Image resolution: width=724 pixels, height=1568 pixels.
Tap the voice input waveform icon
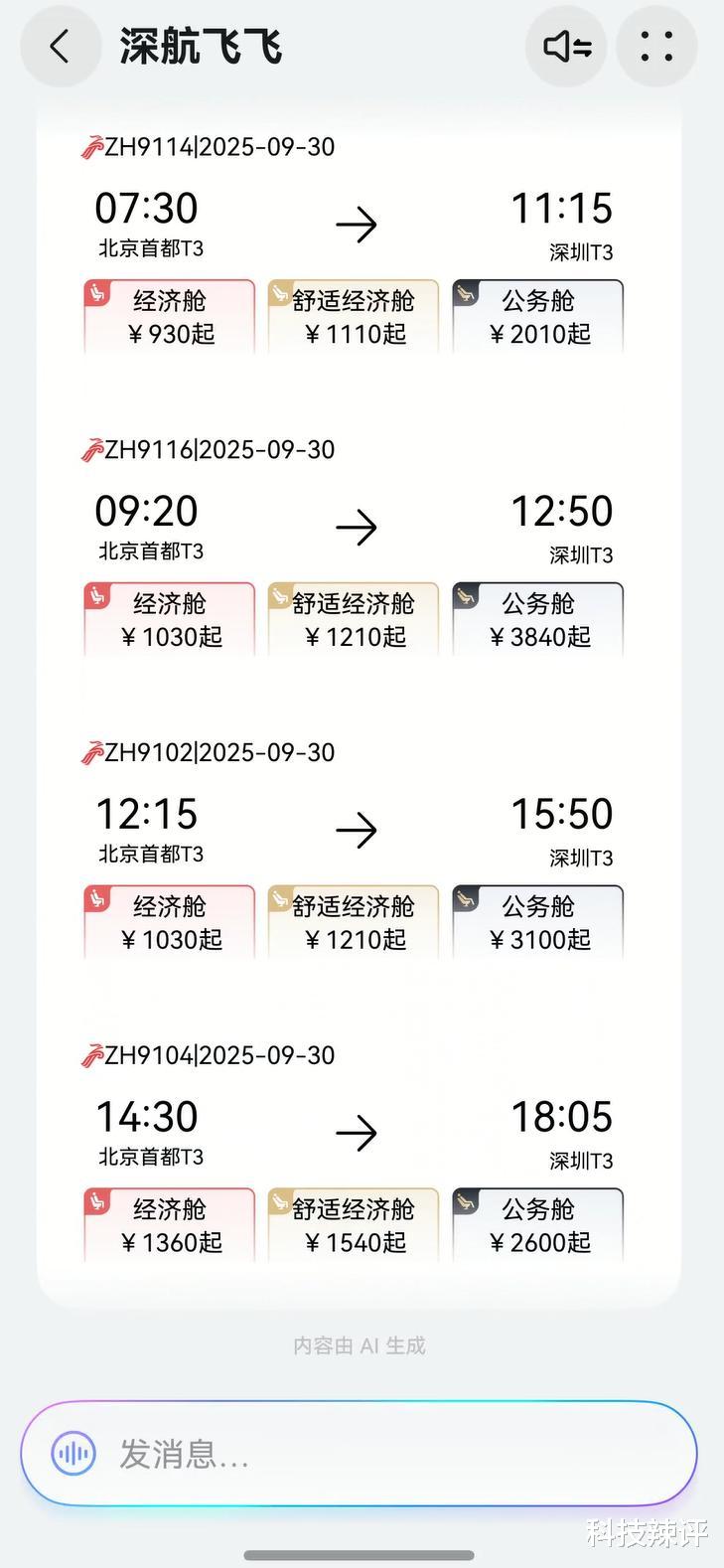click(x=73, y=1455)
